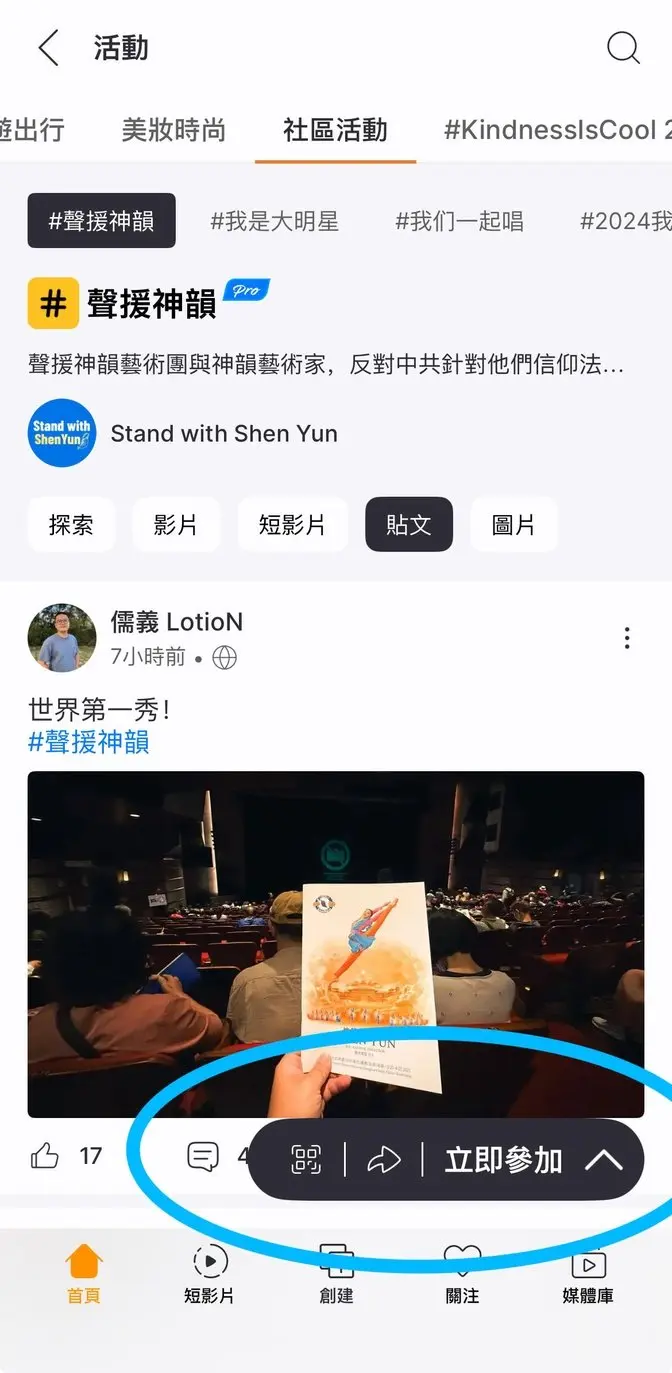Switch to the 圖片 filter
Image resolution: width=672 pixels, height=1373 pixels.
[x=513, y=525]
